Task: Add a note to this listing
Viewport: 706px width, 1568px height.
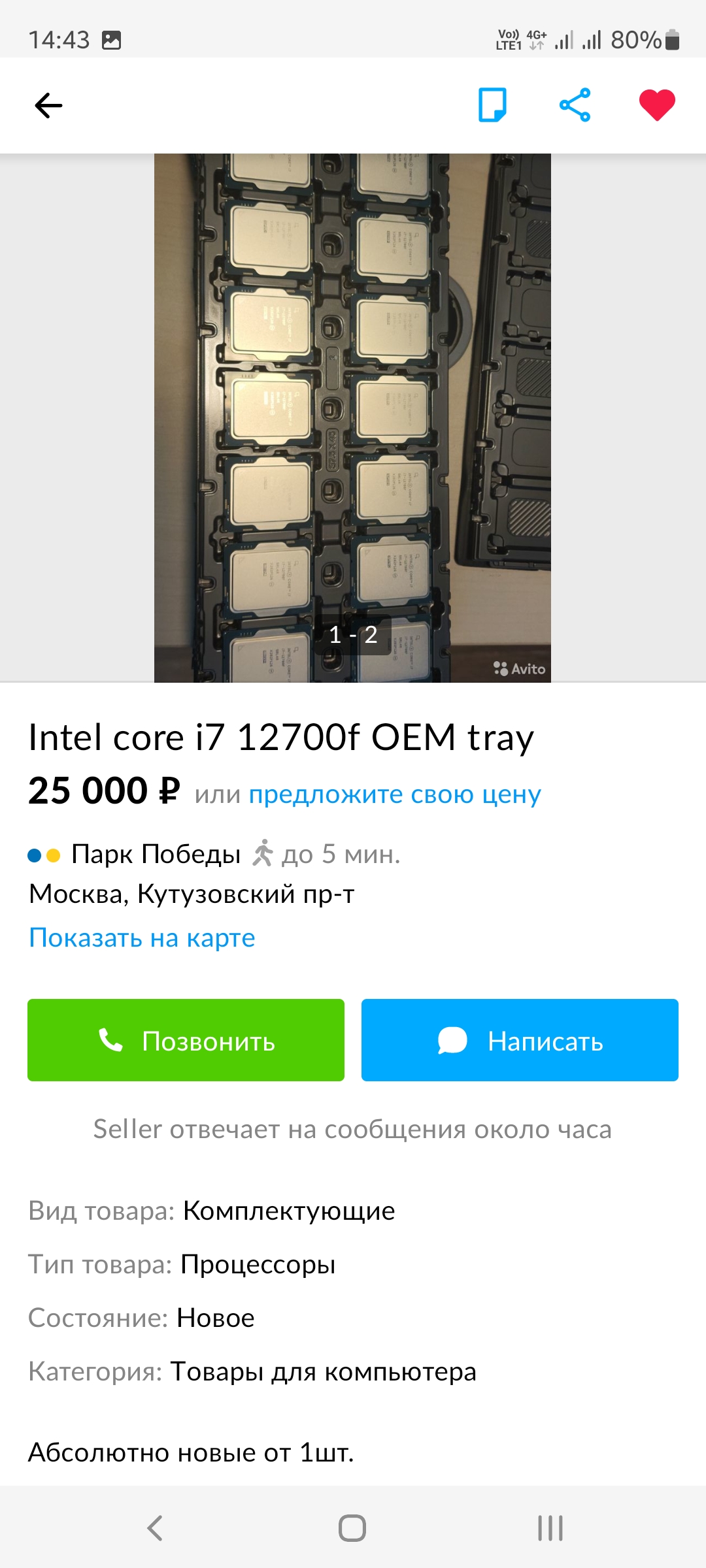Action: pos(492,105)
